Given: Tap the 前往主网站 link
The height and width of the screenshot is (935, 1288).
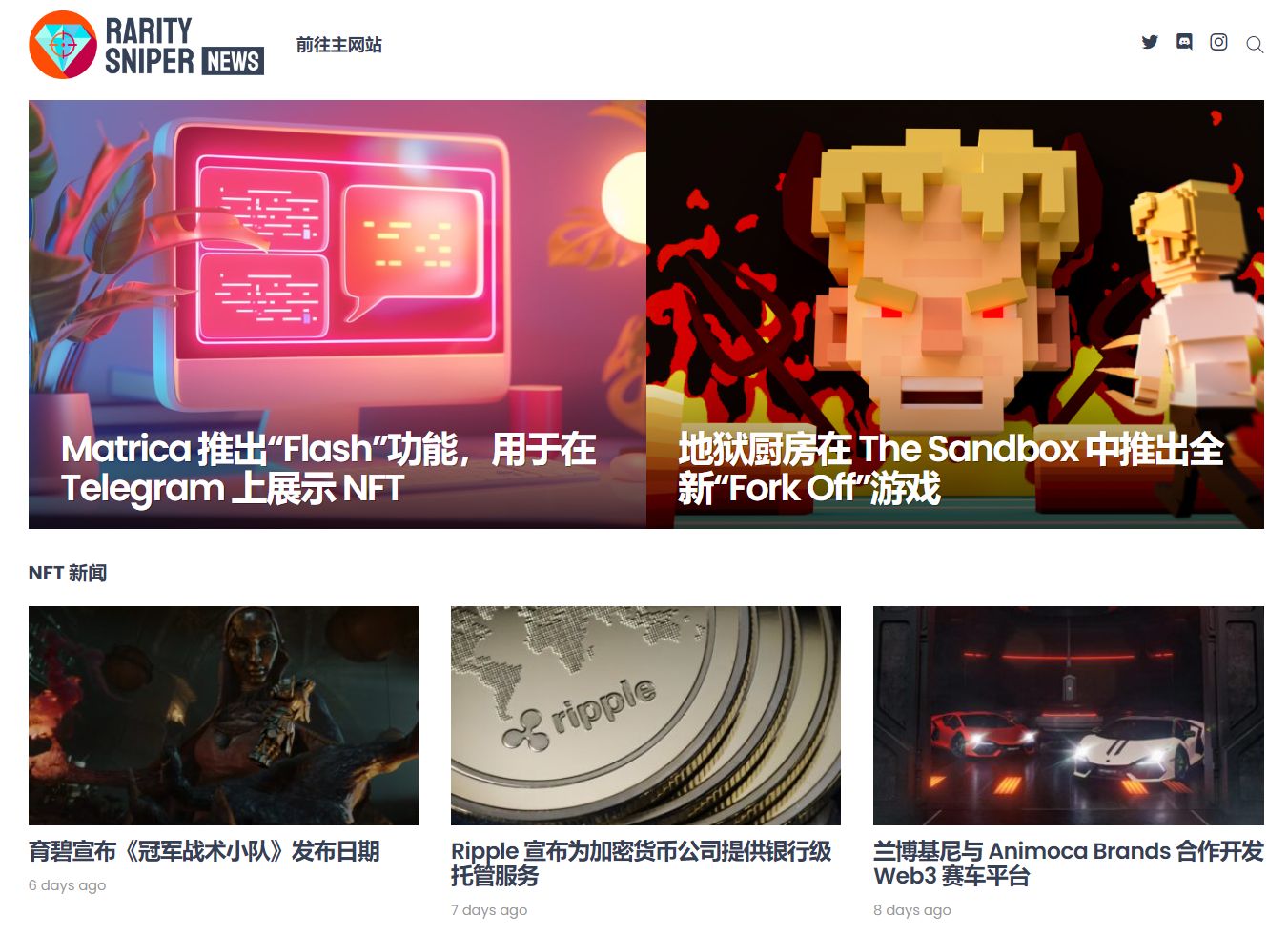Looking at the screenshot, I should coord(338,45).
